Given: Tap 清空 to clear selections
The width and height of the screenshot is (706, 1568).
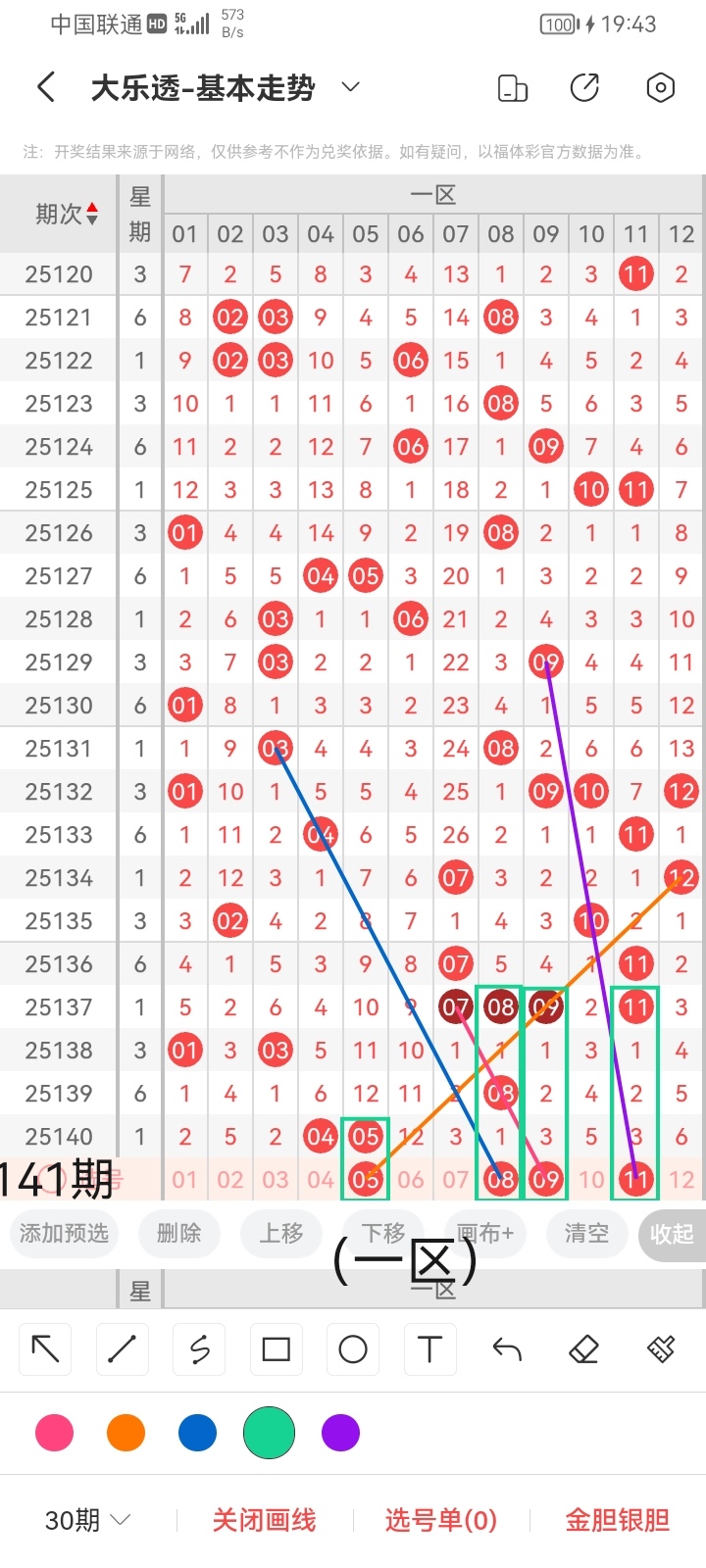Looking at the screenshot, I should 586,1233.
